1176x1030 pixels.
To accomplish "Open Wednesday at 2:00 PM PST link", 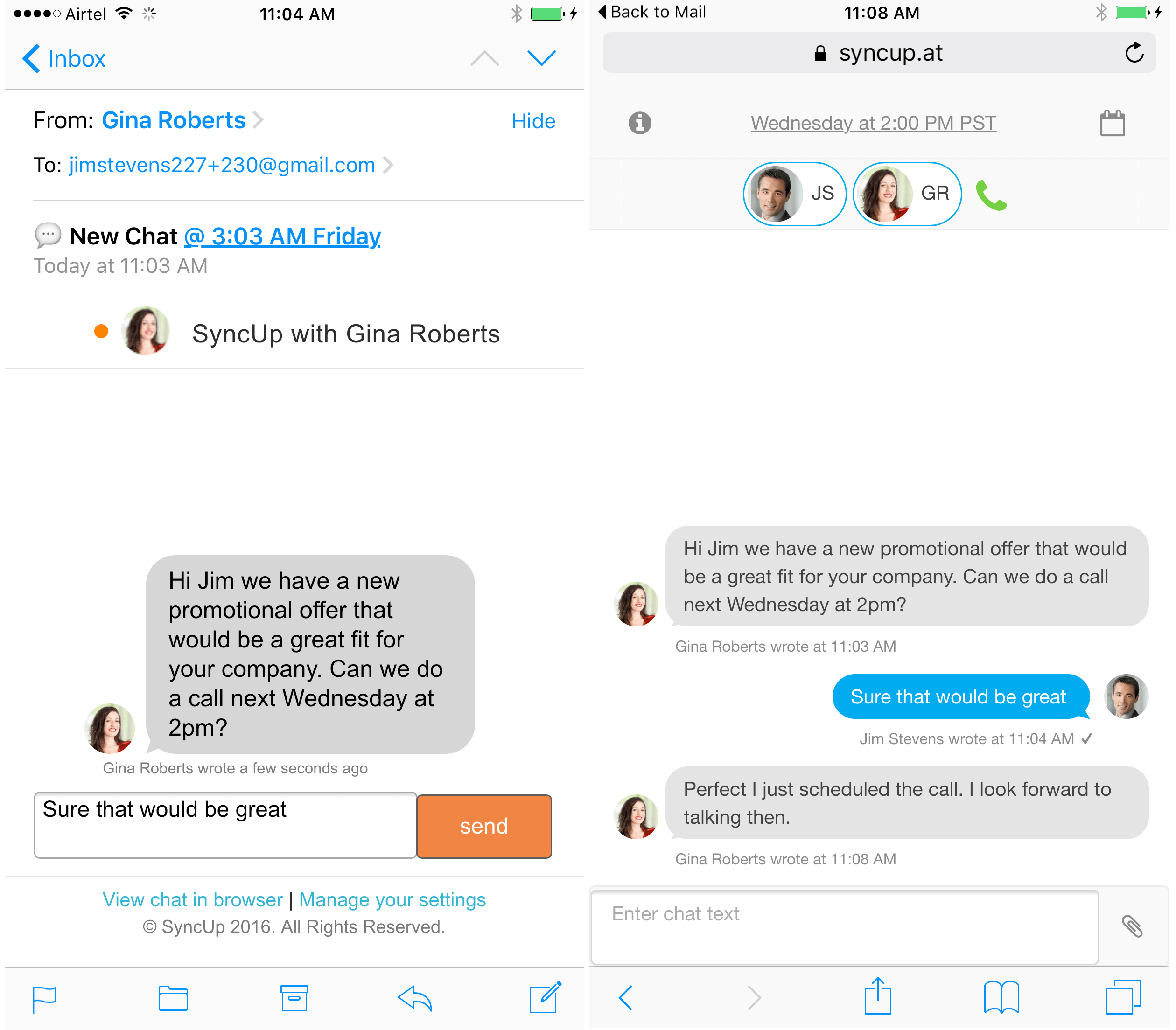I will [873, 123].
